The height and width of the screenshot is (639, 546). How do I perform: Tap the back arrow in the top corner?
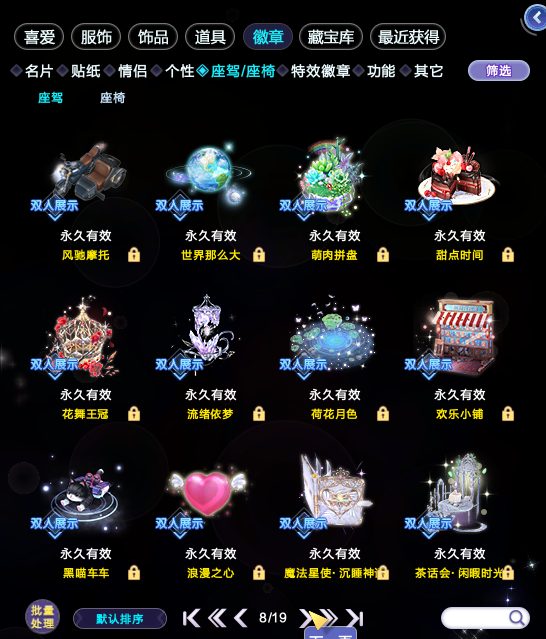[x=535, y=18]
